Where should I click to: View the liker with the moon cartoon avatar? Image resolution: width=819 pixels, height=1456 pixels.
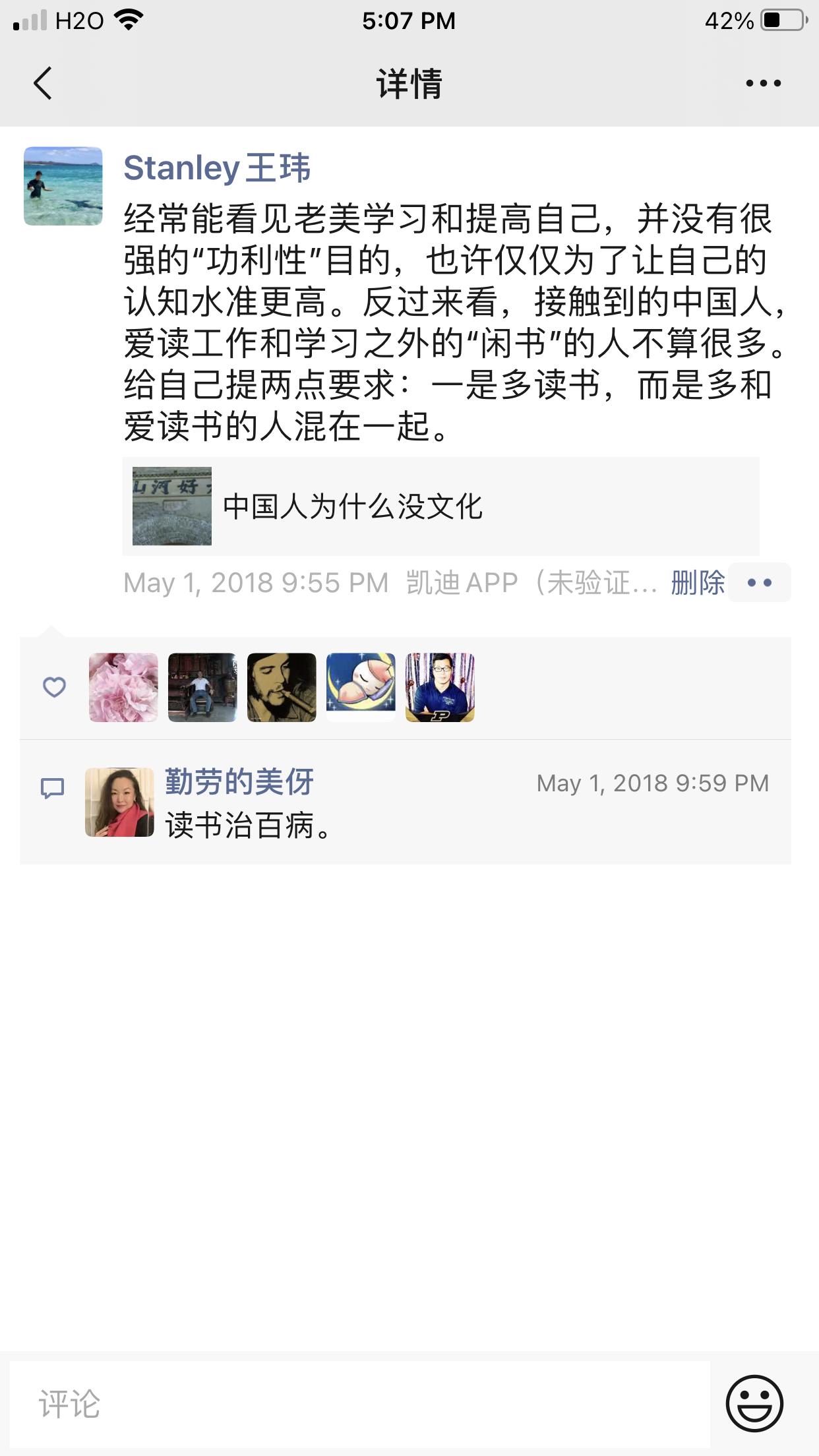[x=361, y=687]
